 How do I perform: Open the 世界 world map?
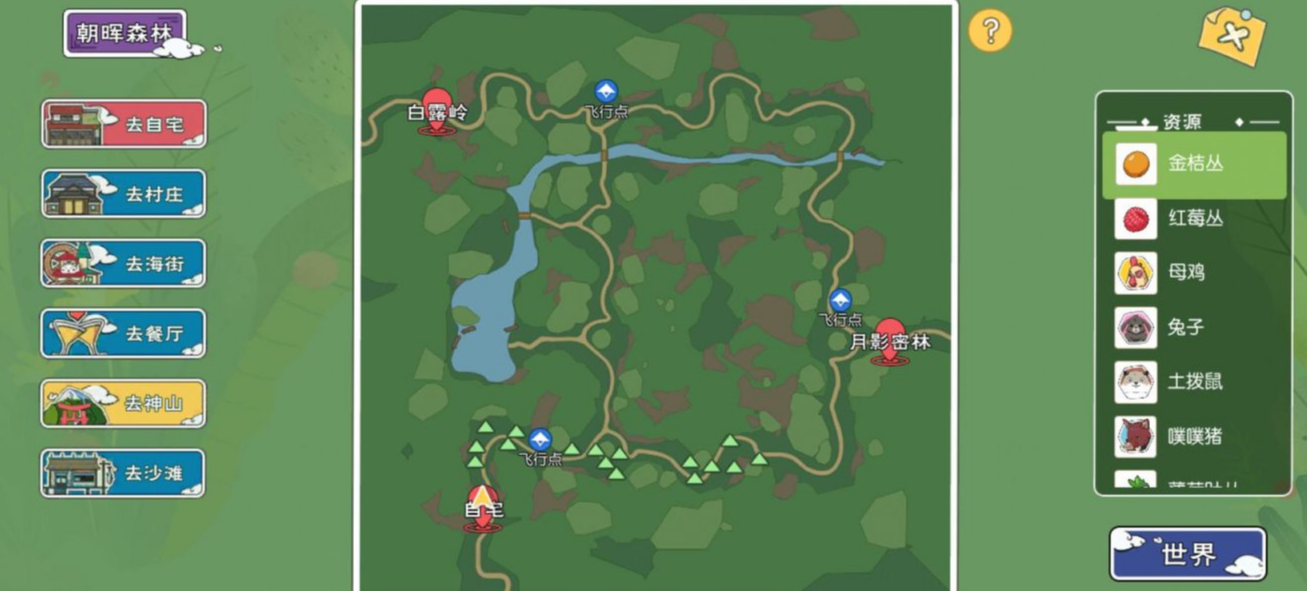[1188, 554]
